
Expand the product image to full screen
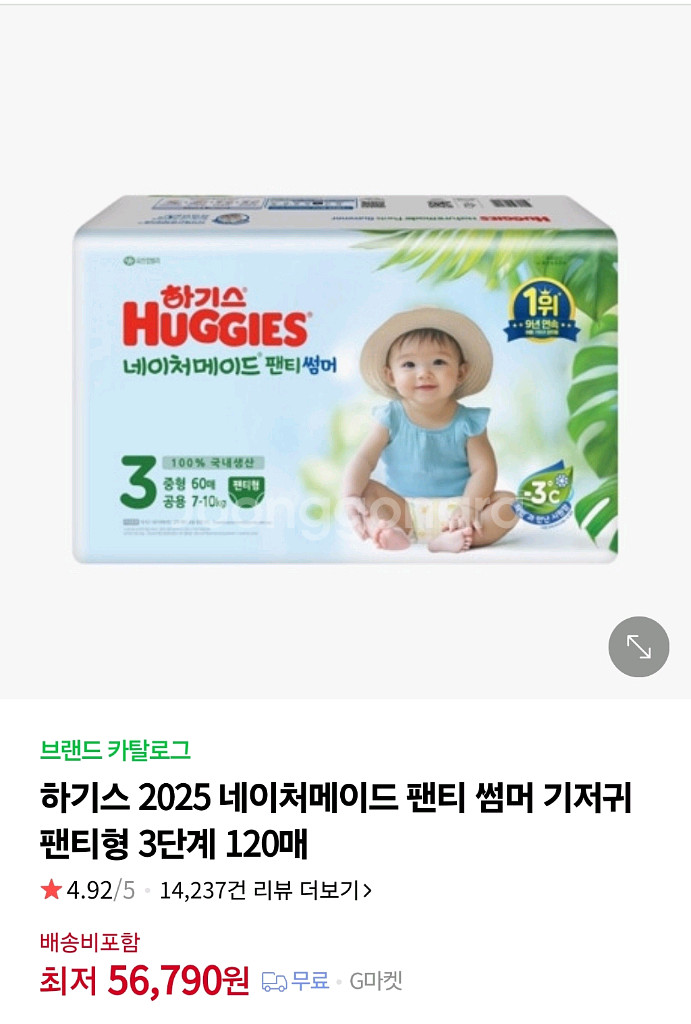tap(638, 647)
